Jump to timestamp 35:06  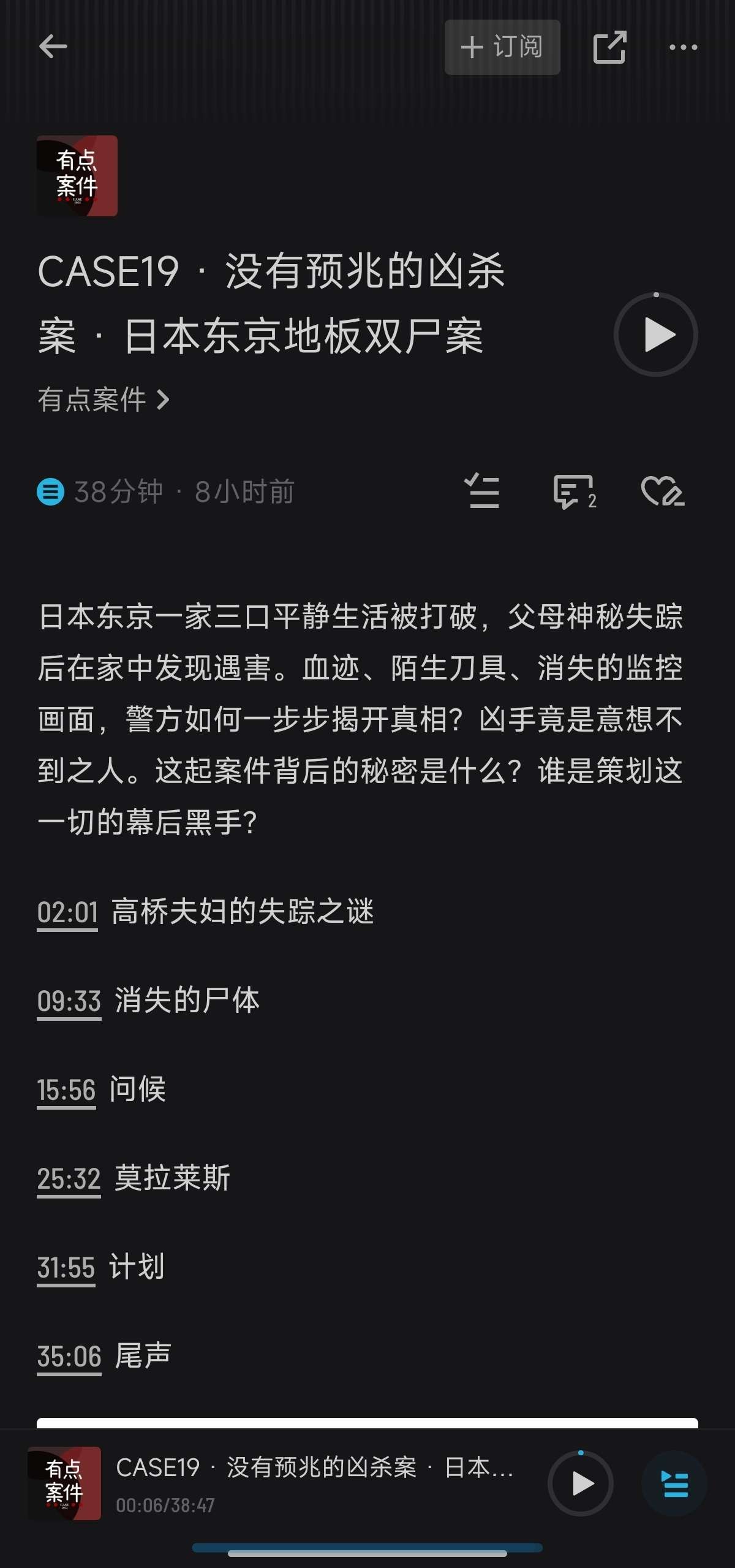(69, 1357)
